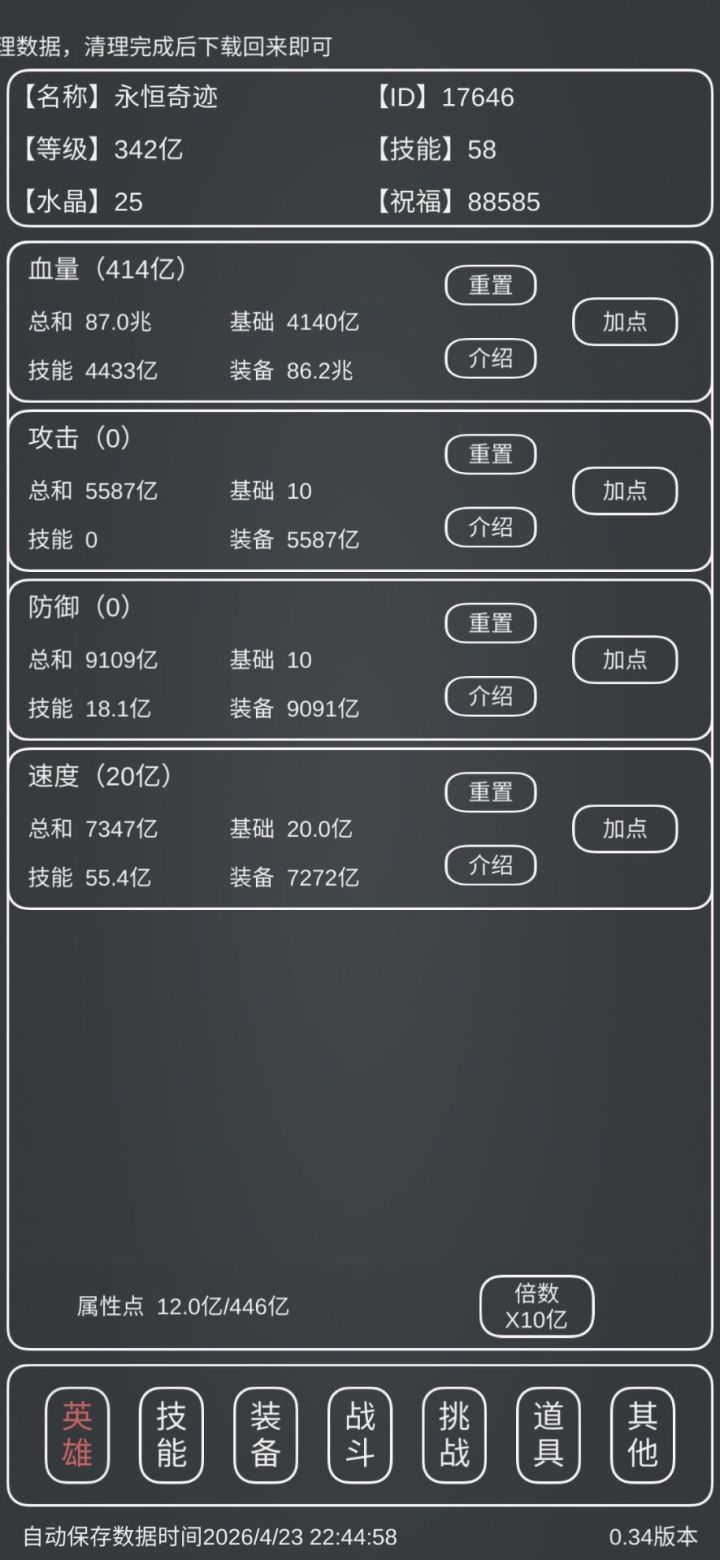Viewport: 720px width, 1560px height.
Task: Reset 防御 using its 重置 button
Action: click(490, 623)
